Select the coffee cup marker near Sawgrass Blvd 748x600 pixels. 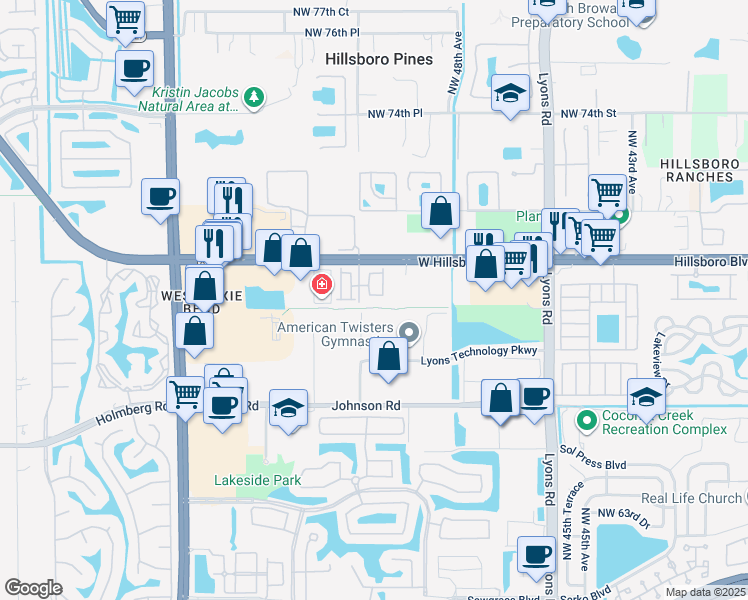tap(536, 554)
